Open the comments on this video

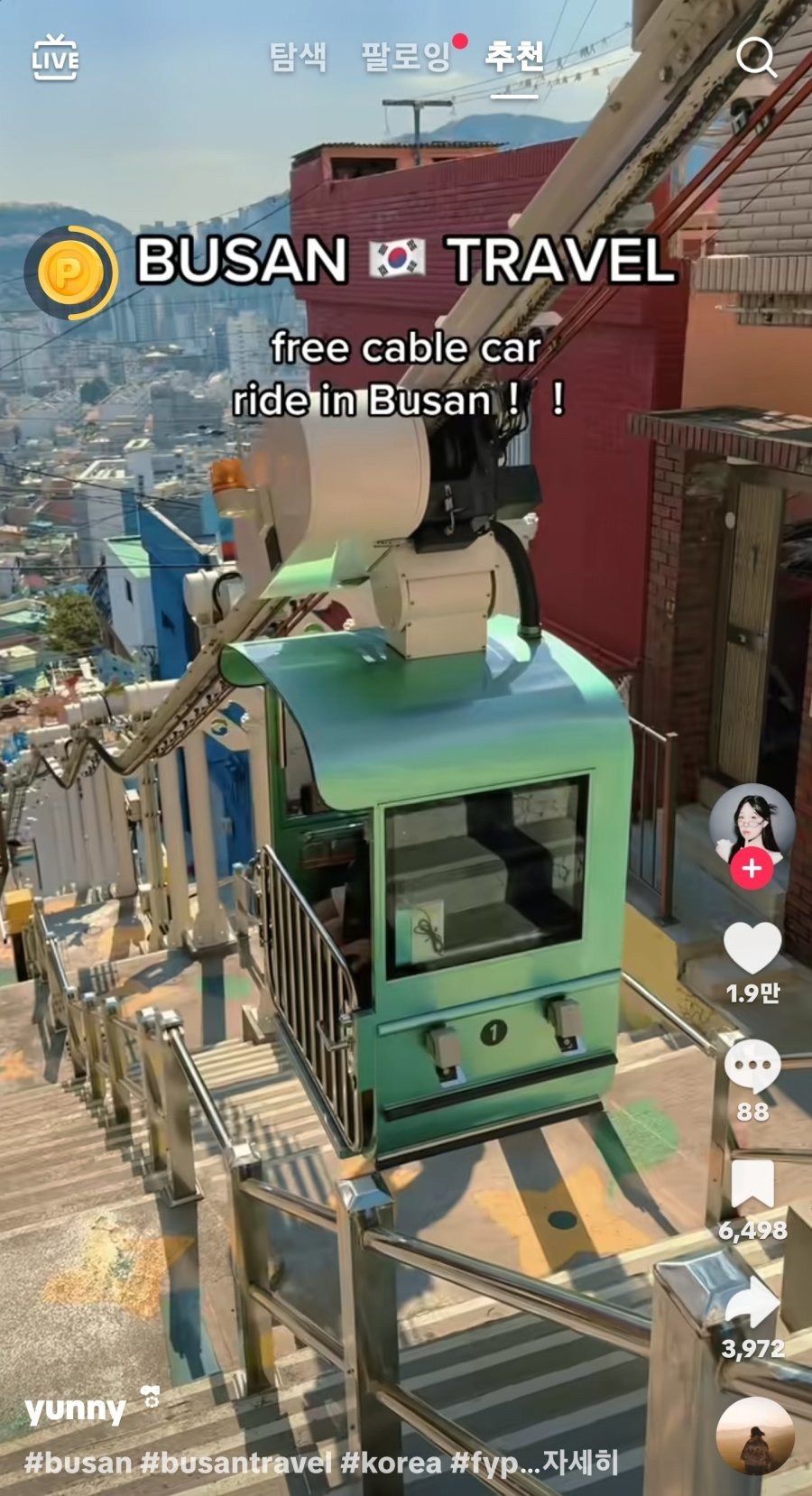[x=752, y=1067]
